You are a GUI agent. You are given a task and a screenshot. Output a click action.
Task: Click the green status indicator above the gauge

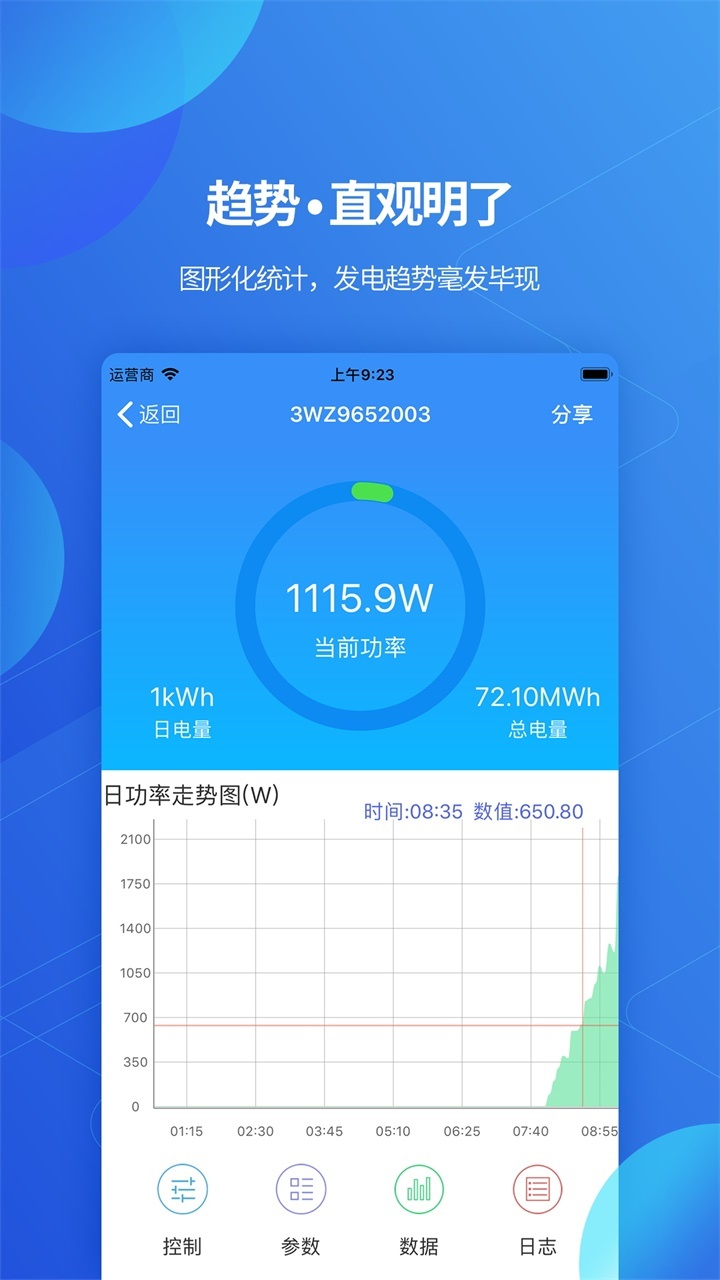pyautogui.click(x=370, y=491)
